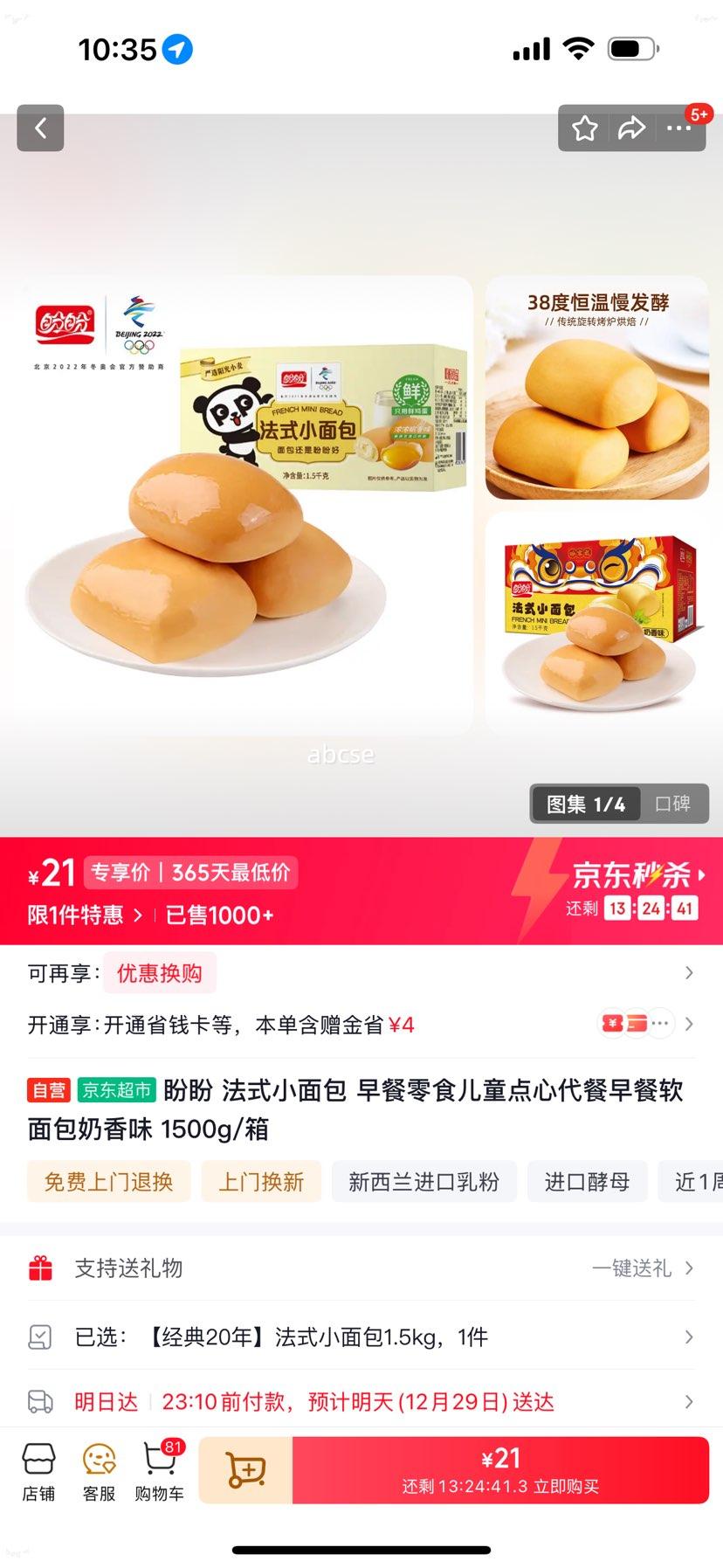Tap the delivery truck icon on 明日达 row
Image resolution: width=723 pixels, height=1568 pixels.
tap(40, 1401)
